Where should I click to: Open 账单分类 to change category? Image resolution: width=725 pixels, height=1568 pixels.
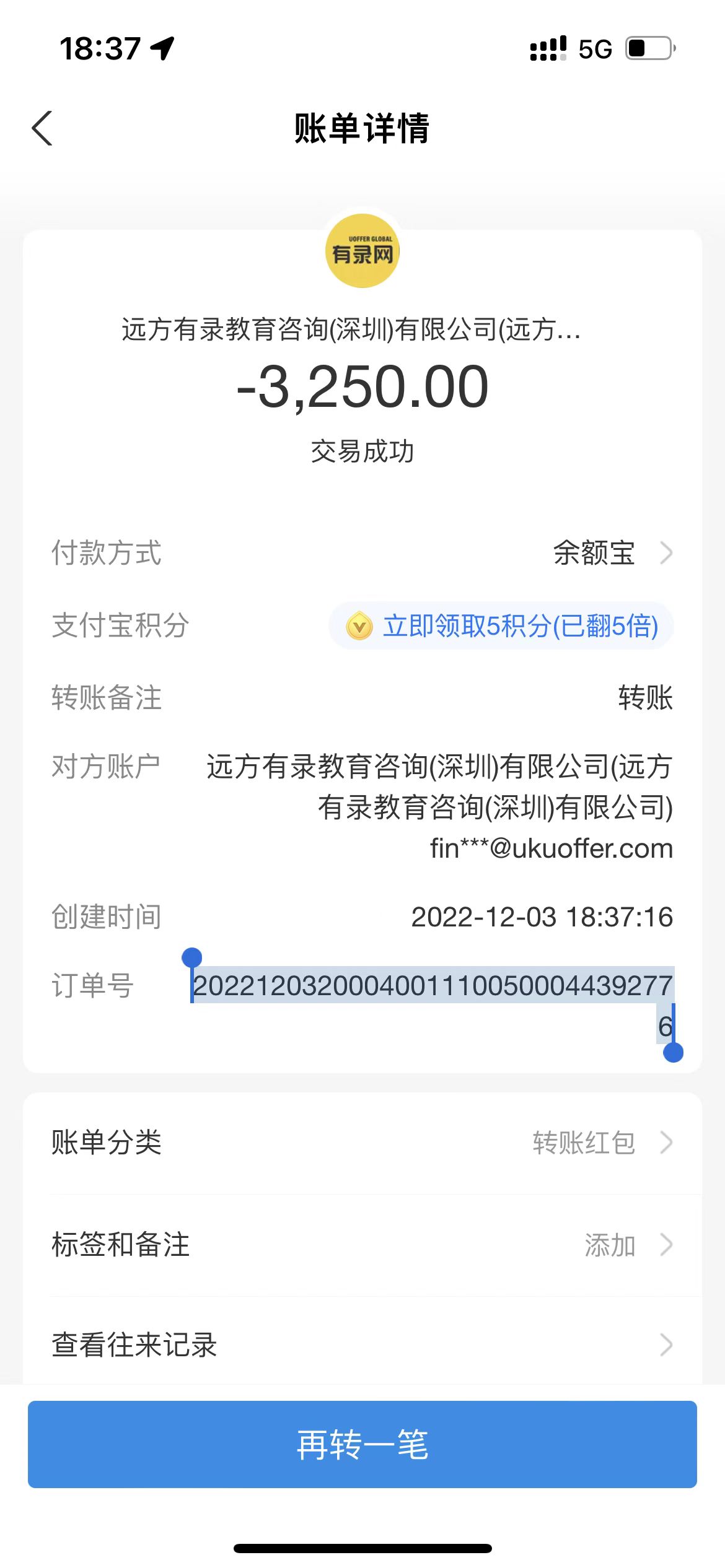(362, 1143)
